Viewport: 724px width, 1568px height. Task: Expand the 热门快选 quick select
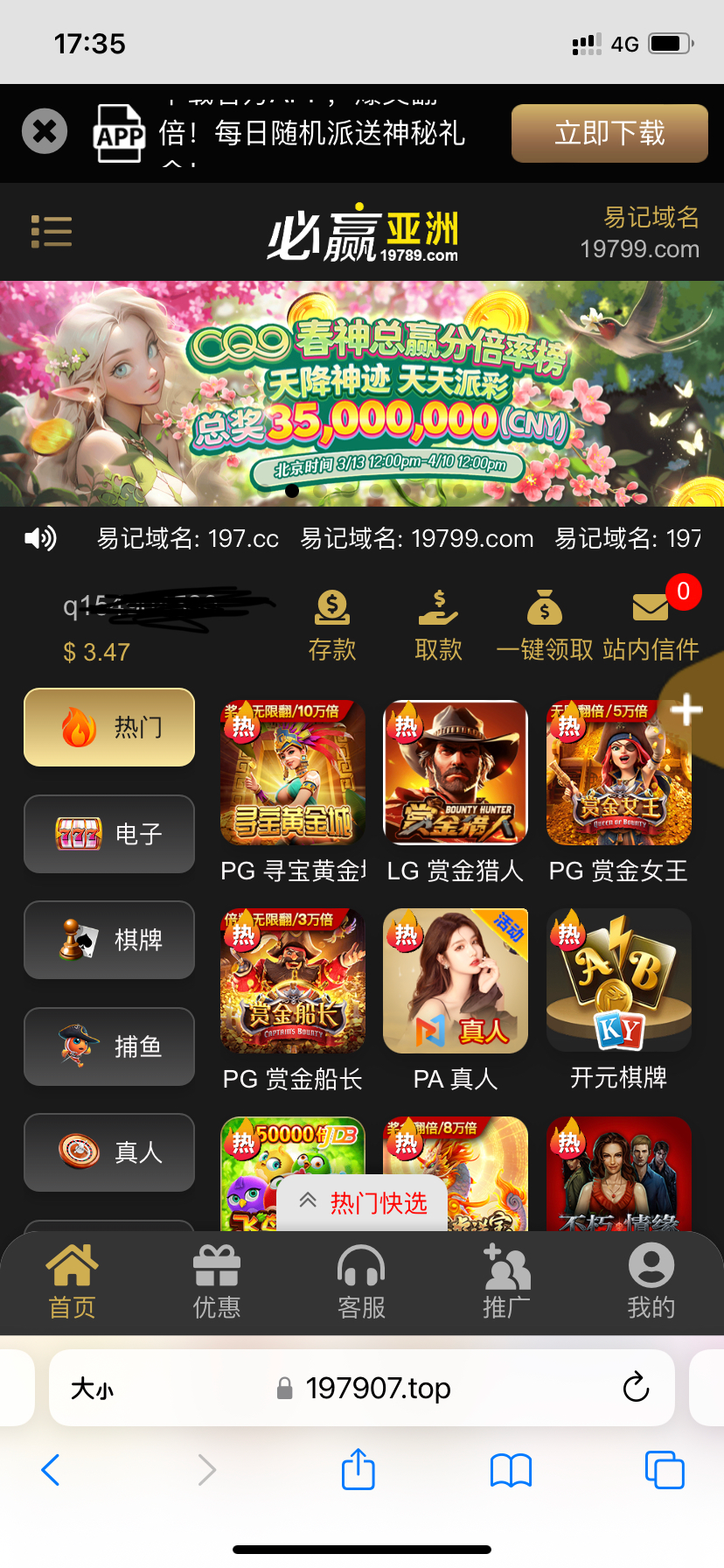tap(363, 1203)
